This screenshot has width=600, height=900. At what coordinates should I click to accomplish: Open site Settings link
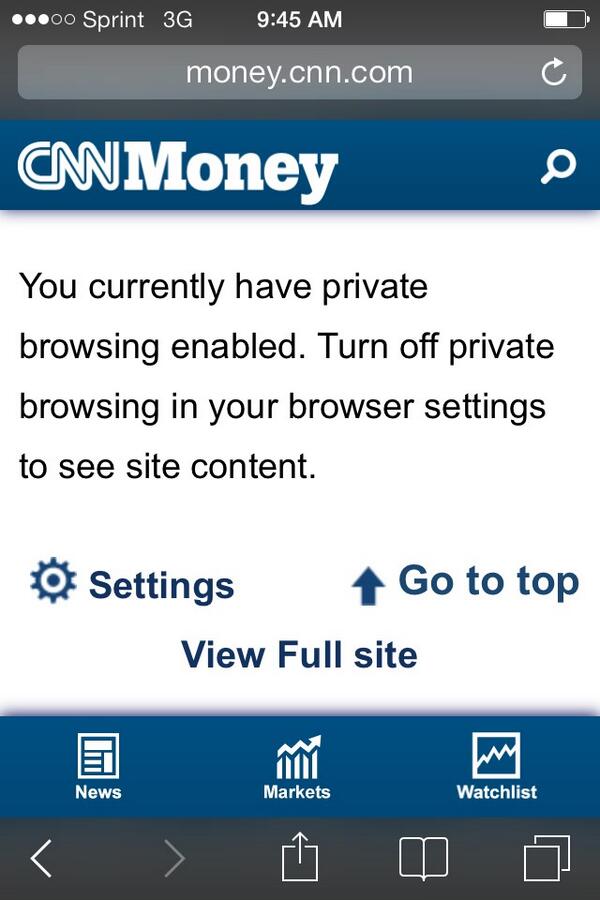point(133,584)
